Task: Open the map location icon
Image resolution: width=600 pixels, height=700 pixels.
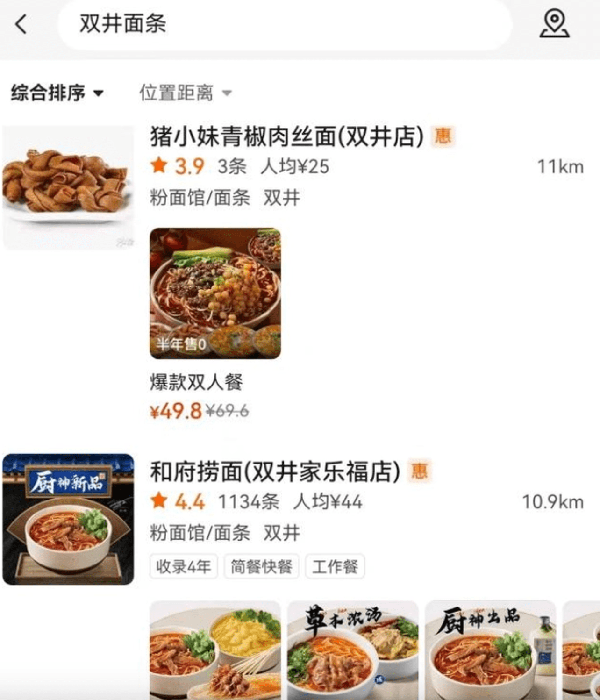Action: point(554,24)
